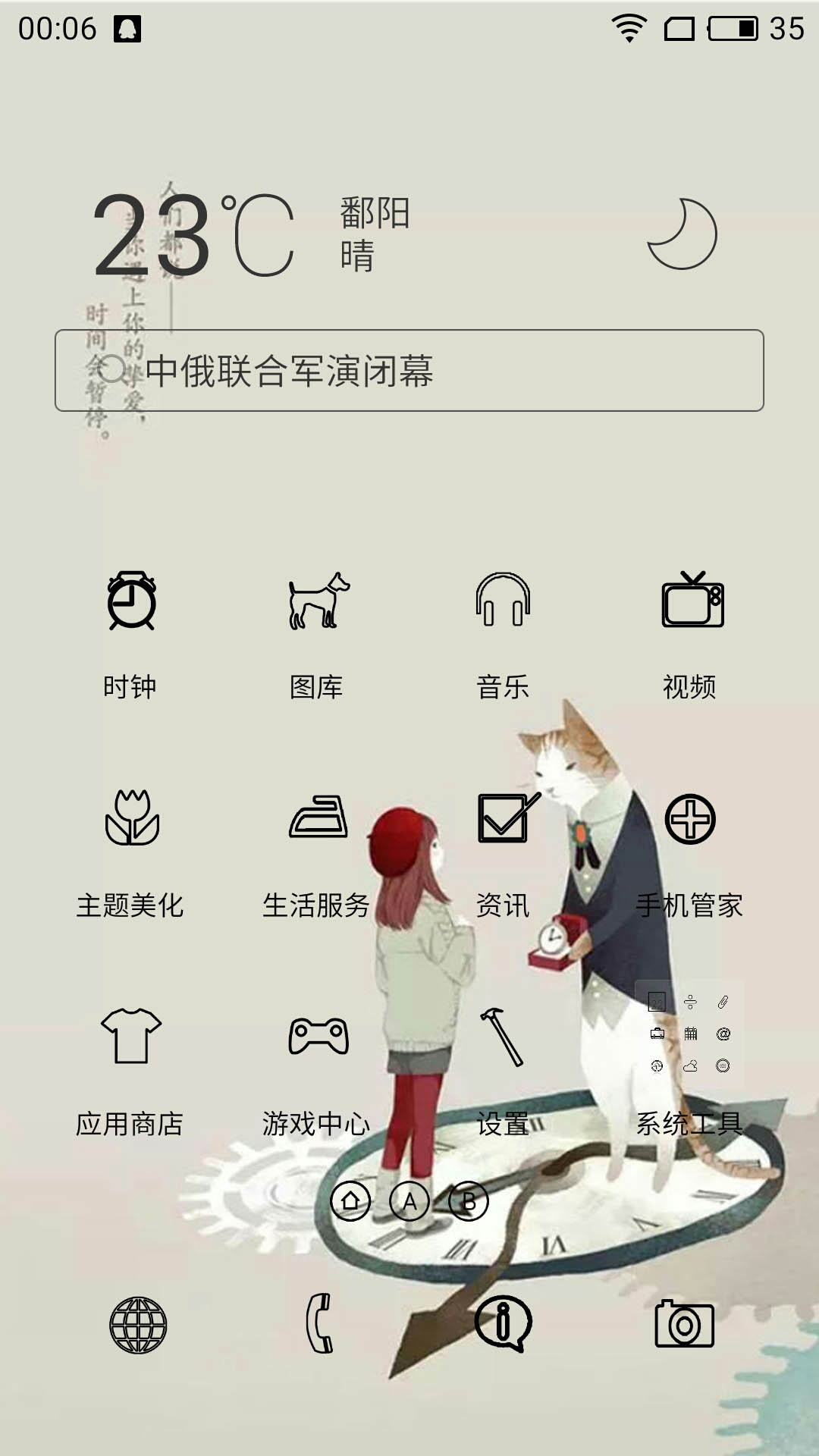Switch to page B indicator
Image resolution: width=819 pixels, height=1456 pixels.
(469, 1201)
